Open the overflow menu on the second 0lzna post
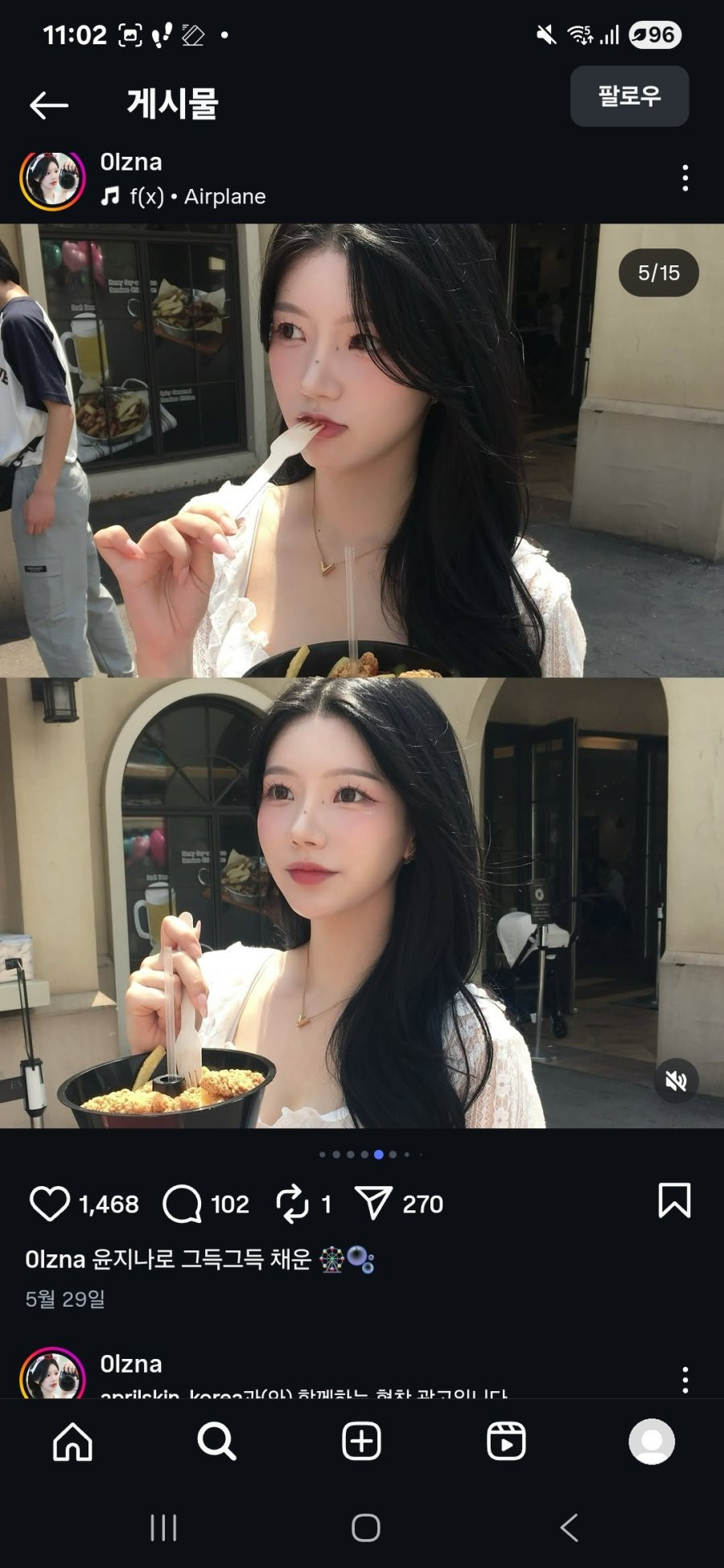724x1568 pixels. click(685, 1380)
